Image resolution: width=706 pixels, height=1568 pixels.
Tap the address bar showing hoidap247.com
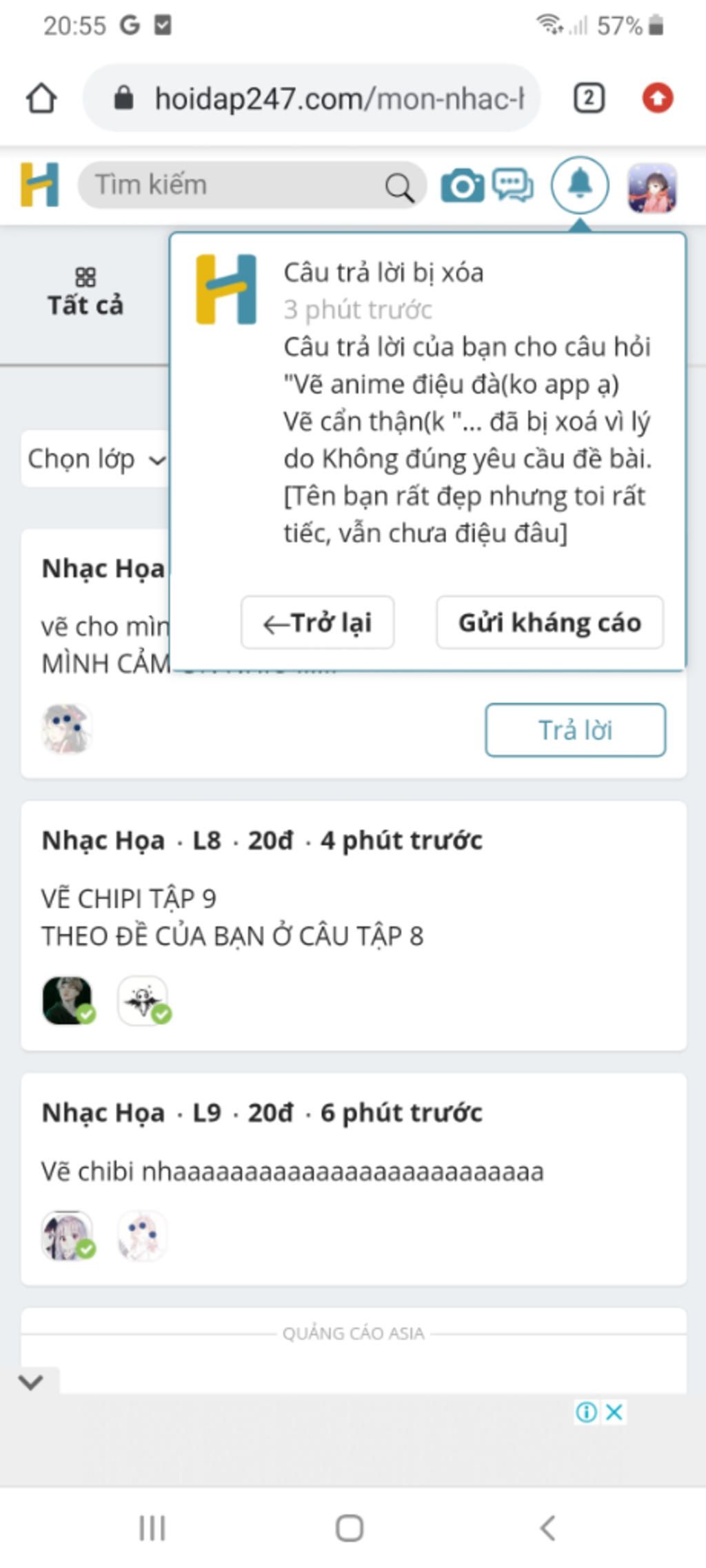(x=317, y=98)
